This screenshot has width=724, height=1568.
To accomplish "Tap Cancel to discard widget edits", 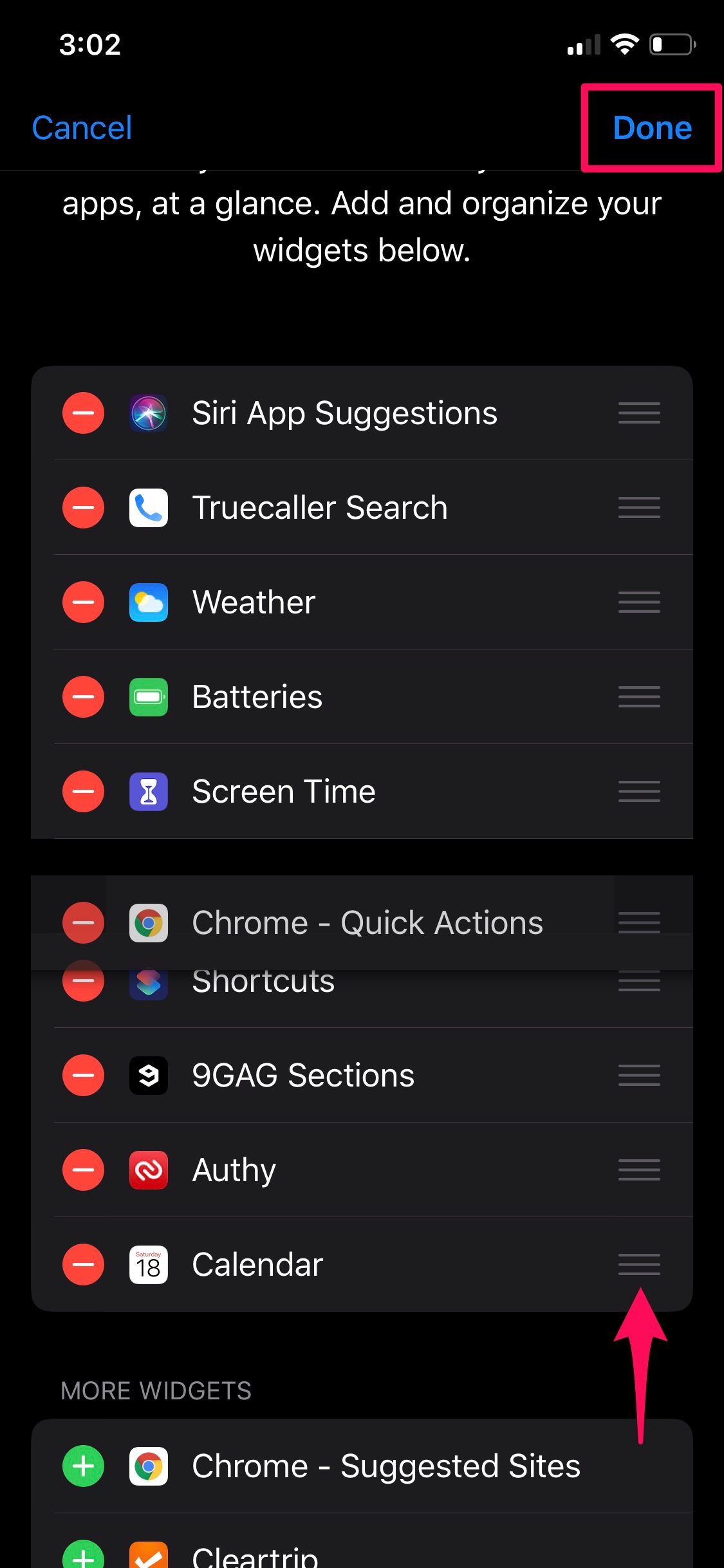I will coord(82,127).
